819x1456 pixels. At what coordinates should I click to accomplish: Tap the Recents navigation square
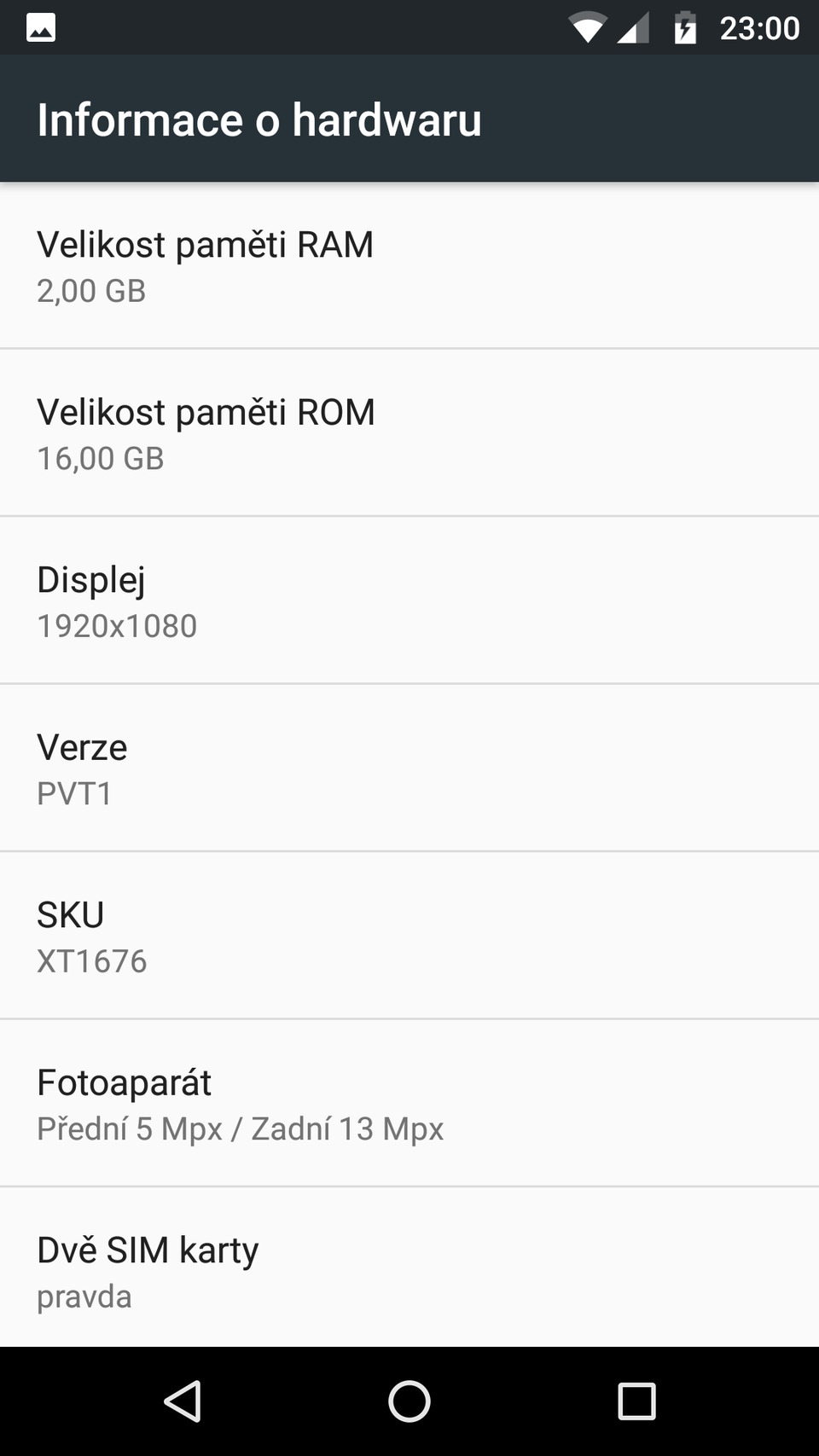pyautogui.click(x=636, y=1399)
